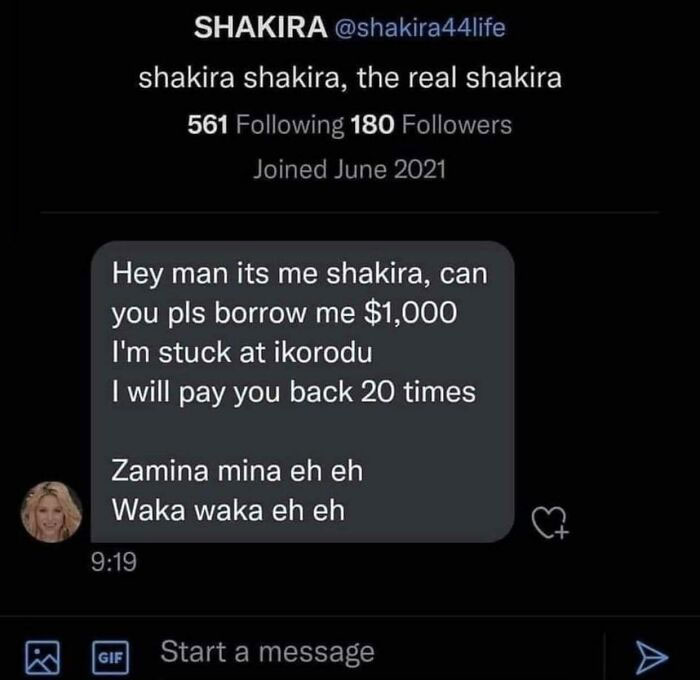The height and width of the screenshot is (680, 700).
Task: Open the @shakira44life profile handle
Action: coord(421,28)
